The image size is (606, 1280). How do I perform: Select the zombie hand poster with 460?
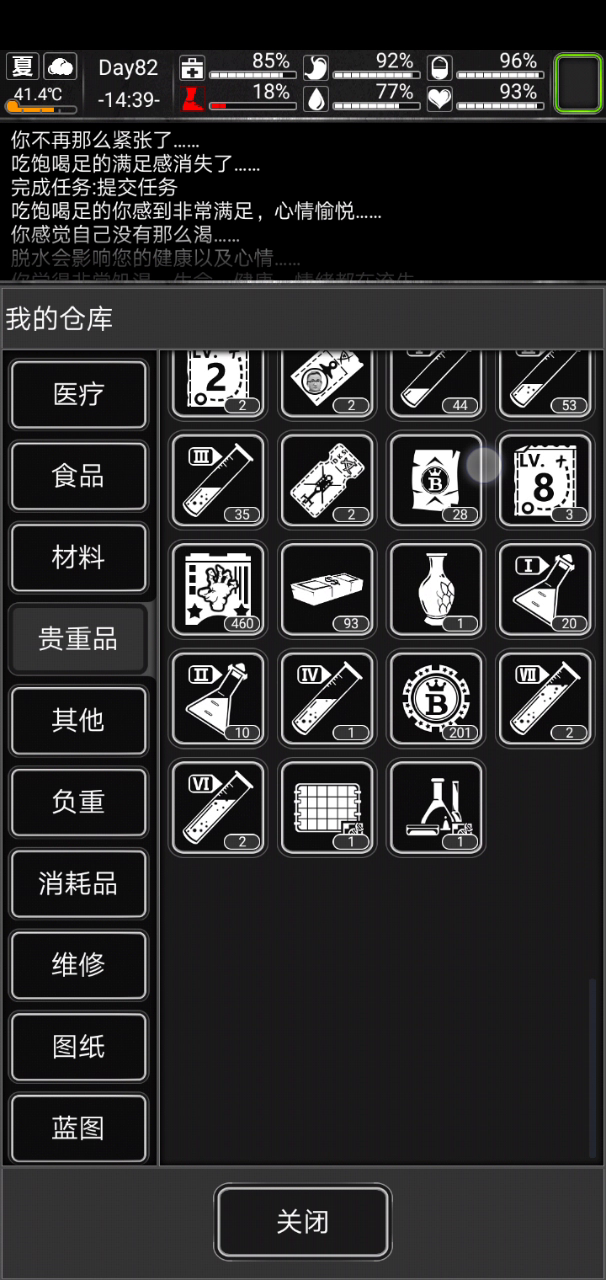pyautogui.click(x=218, y=589)
